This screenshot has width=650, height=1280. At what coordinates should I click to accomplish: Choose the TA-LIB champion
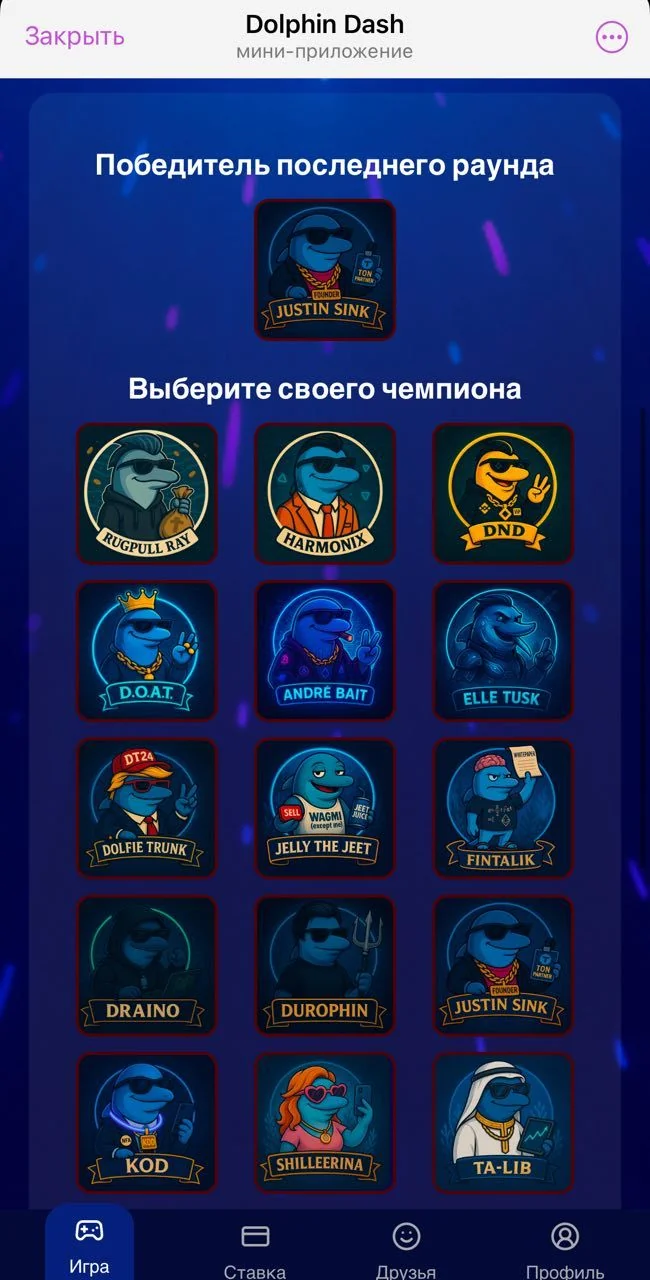tap(503, 1122)
